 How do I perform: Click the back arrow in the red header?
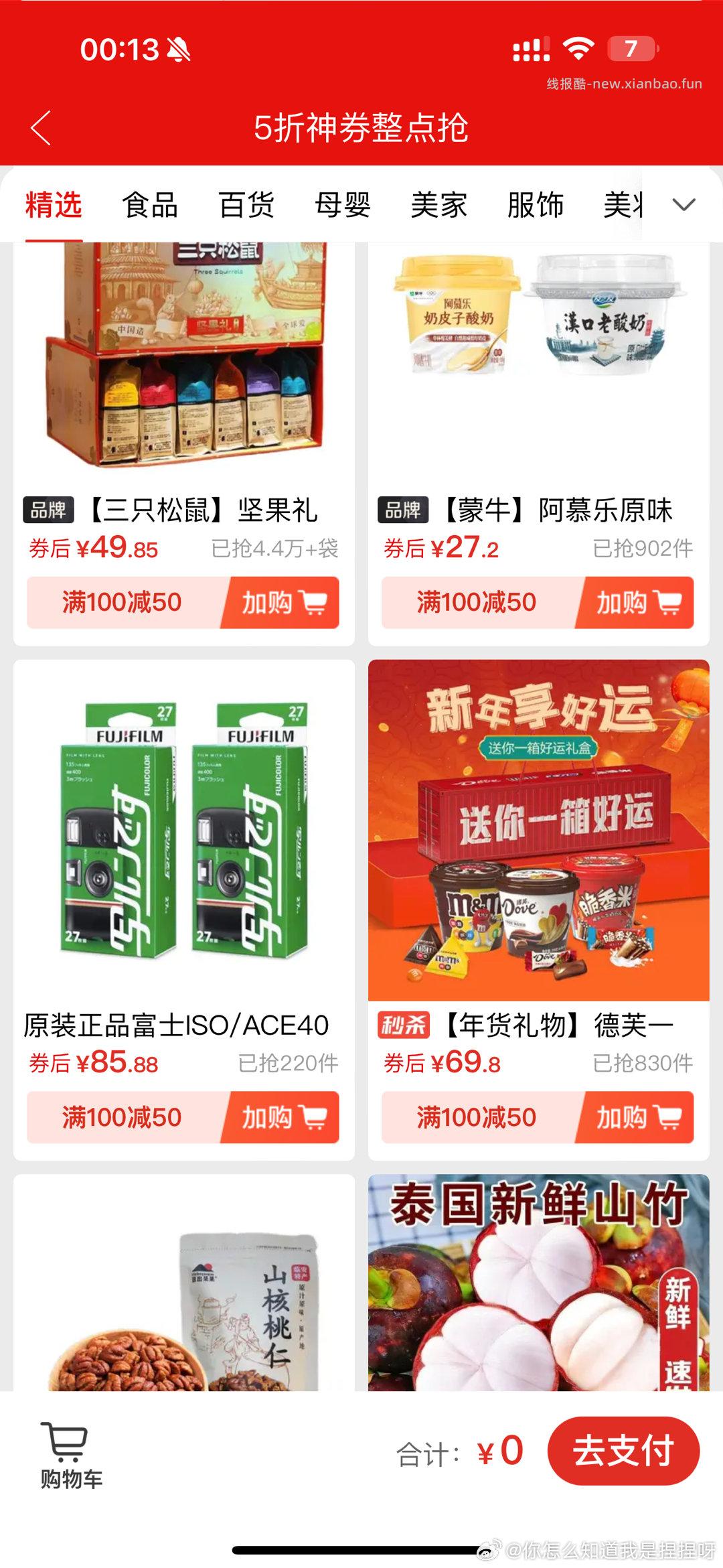click(42, 127)
